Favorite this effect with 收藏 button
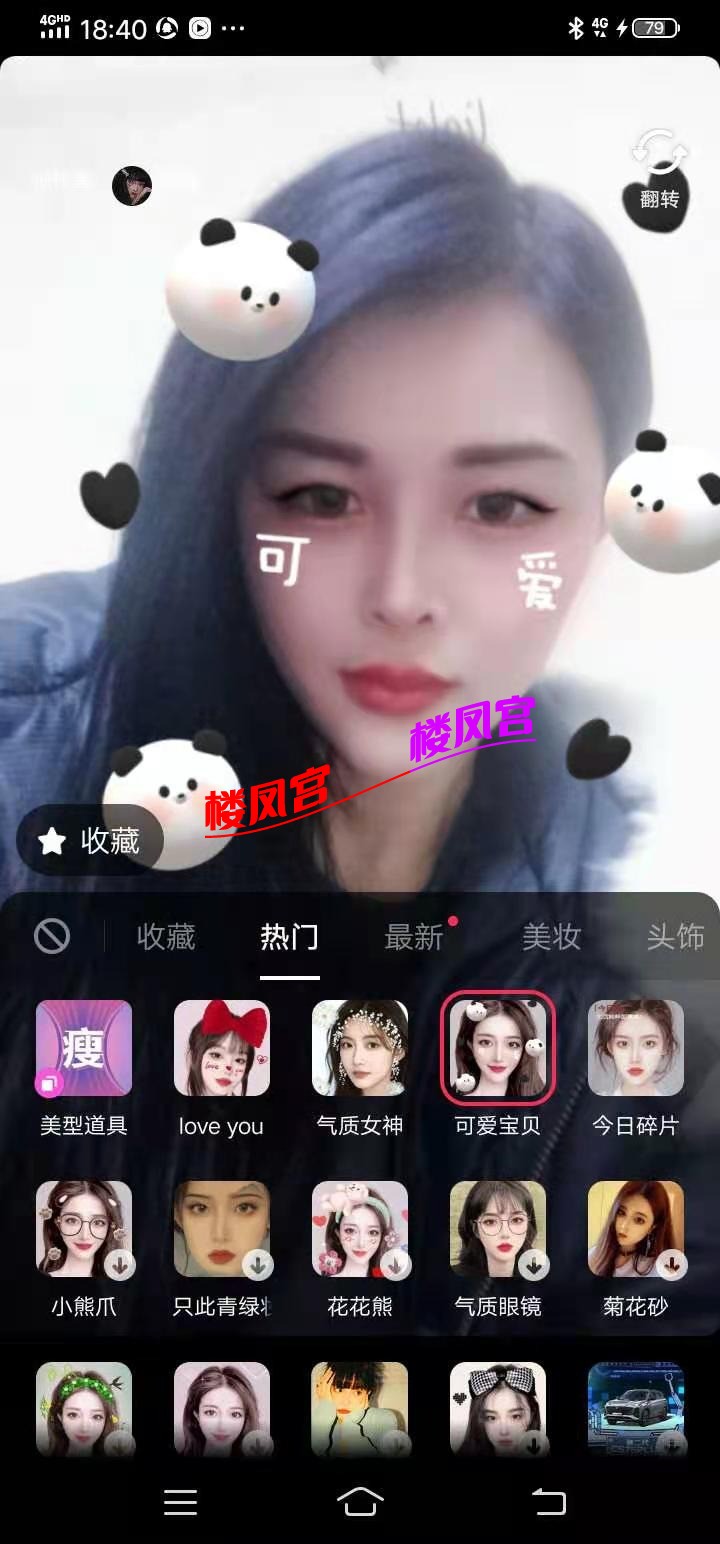 tap(90, 841)
